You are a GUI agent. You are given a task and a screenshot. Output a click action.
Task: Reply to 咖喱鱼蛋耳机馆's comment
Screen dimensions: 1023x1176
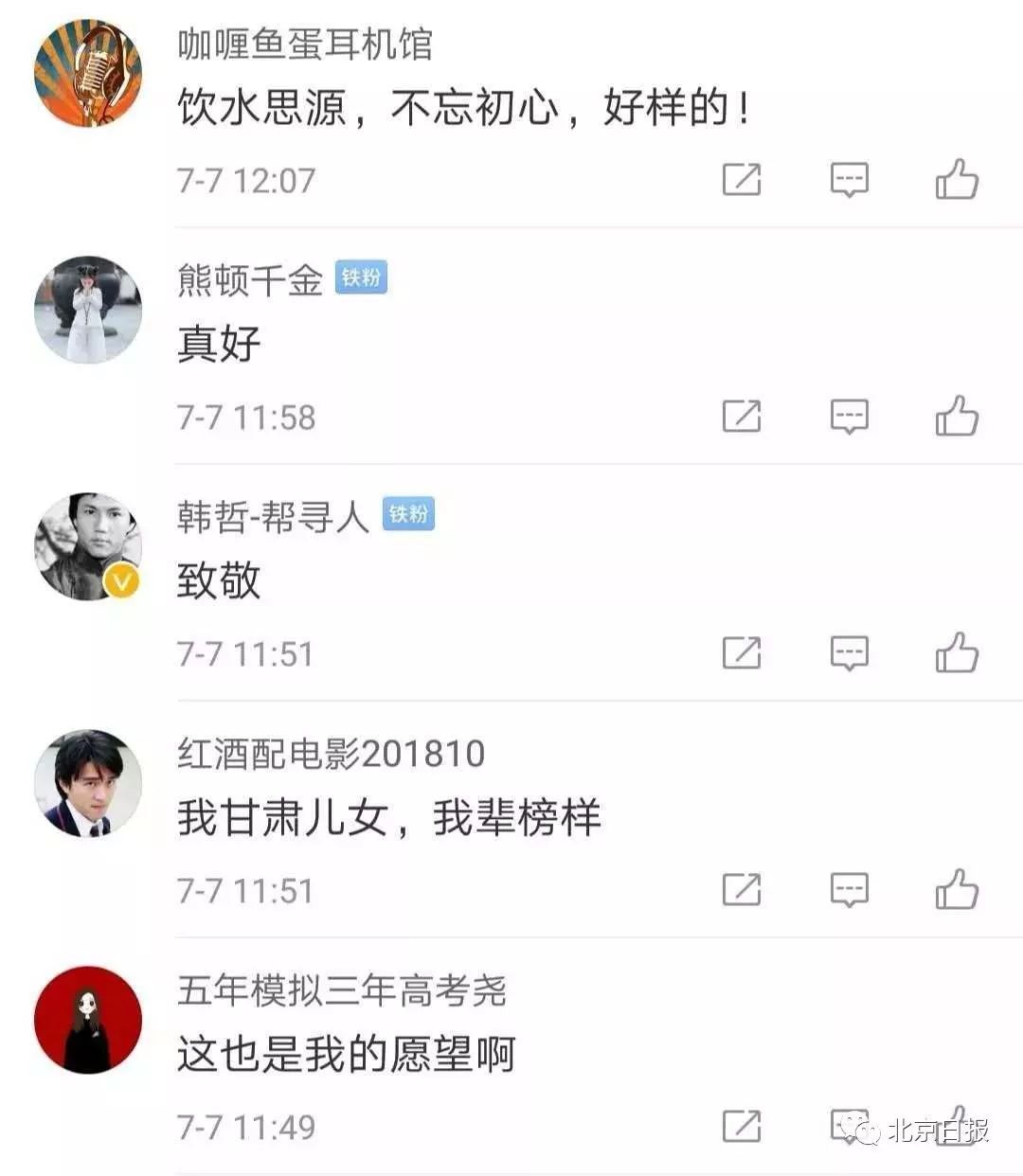(x=849, y=179)
